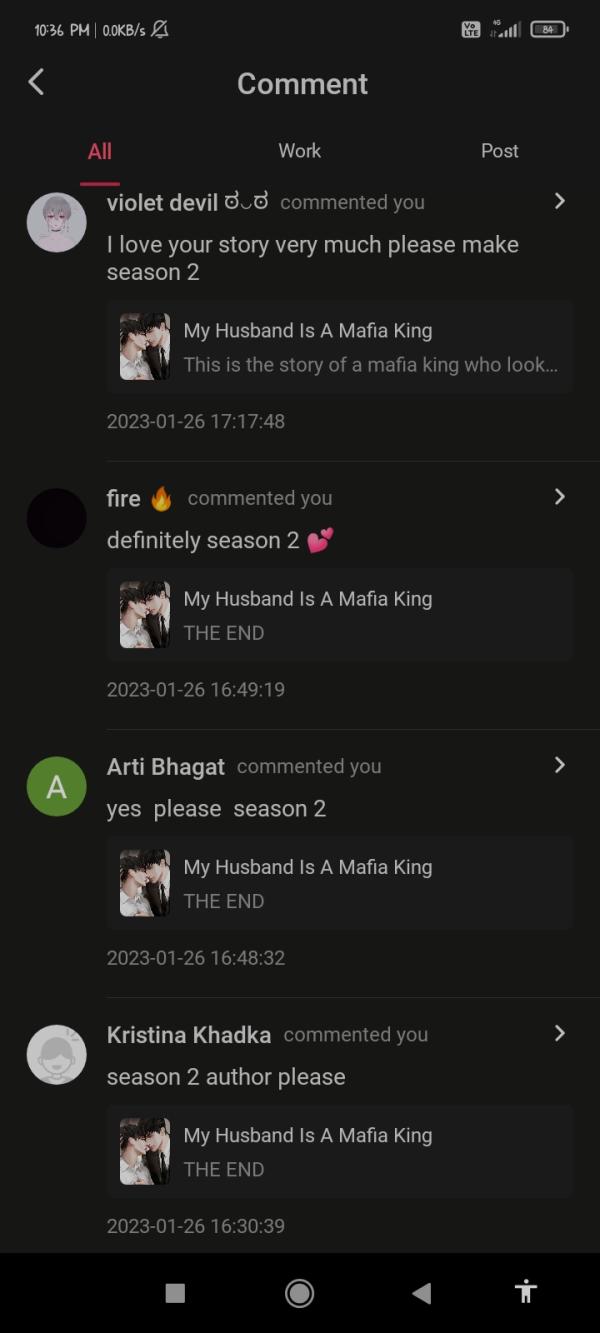
Task: Open recent apps via square button
Action: click(x=175, y=1293)
